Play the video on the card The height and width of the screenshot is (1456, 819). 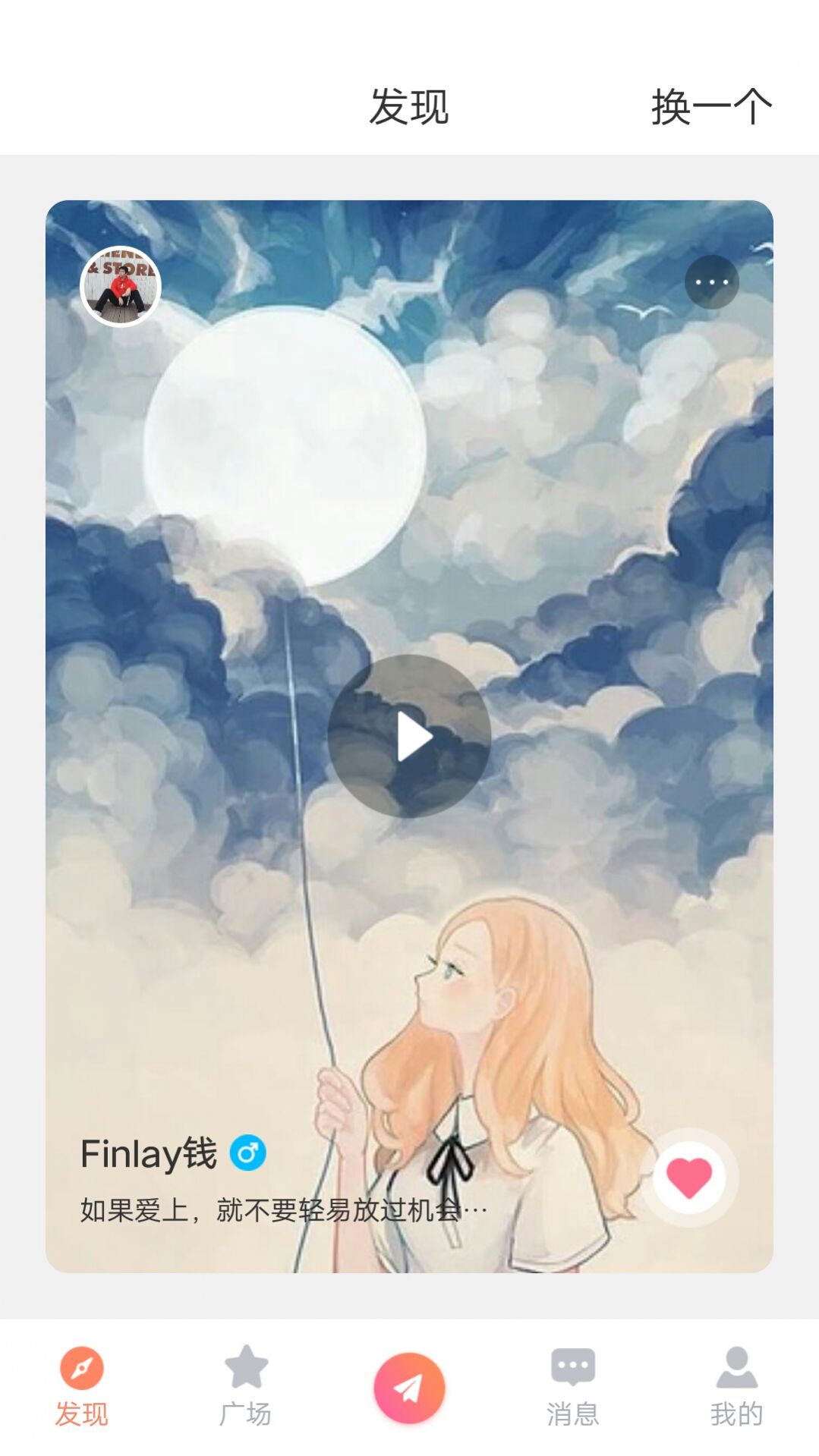409,736
